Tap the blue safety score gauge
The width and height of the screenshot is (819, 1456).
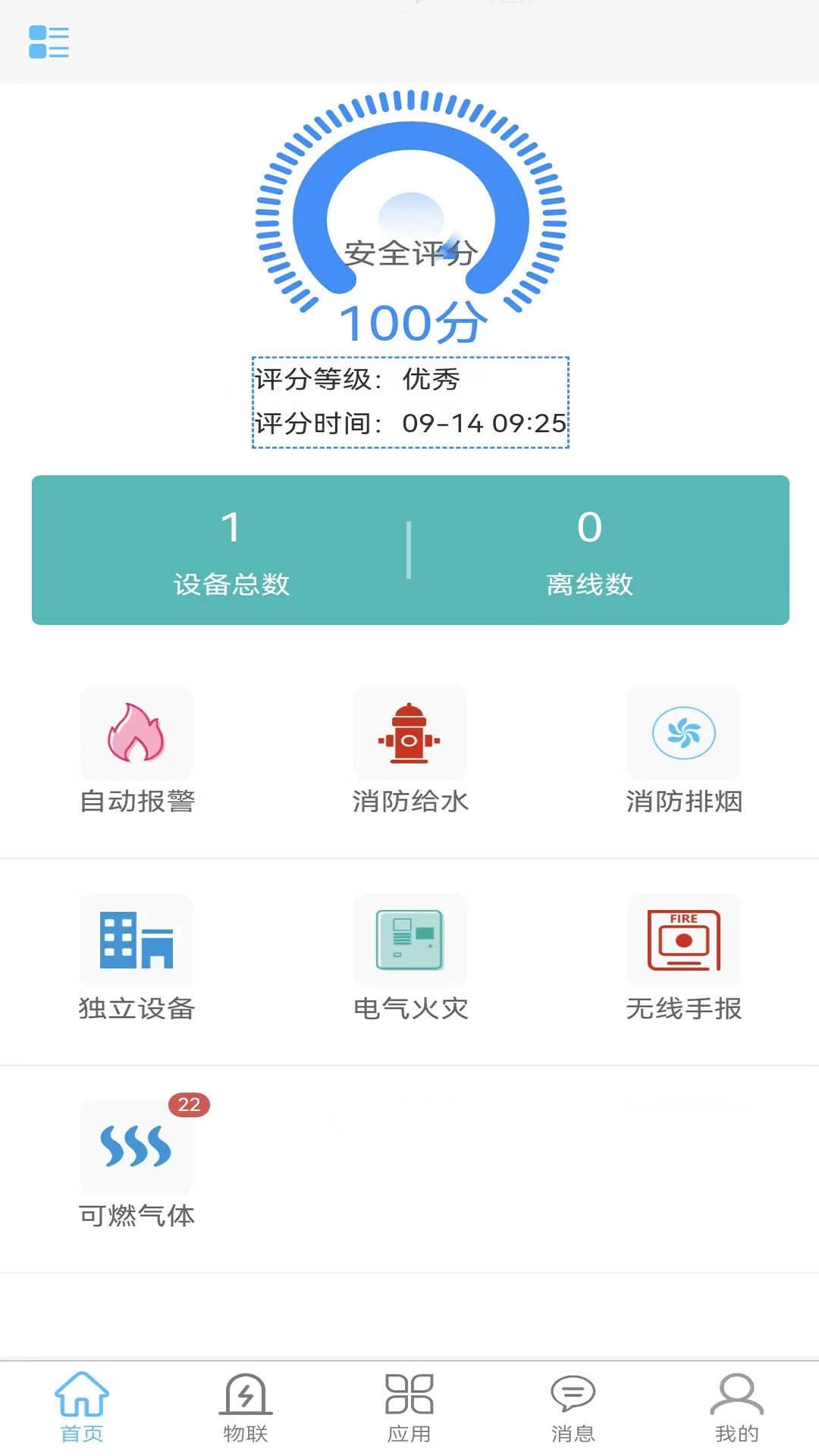pyautogui.click(x=409, y=220)
